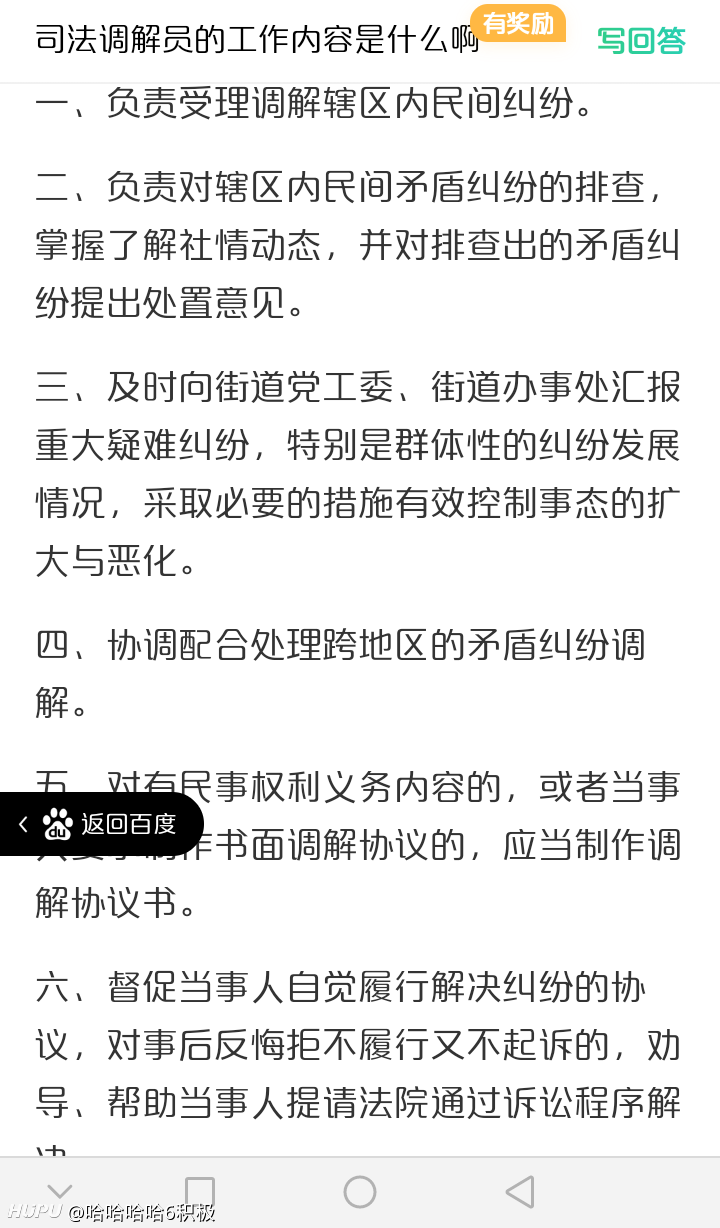The height and width of the screenshot is (1228, 720).
Task: Go to home with the circle button
Action: click(360, 1192)
